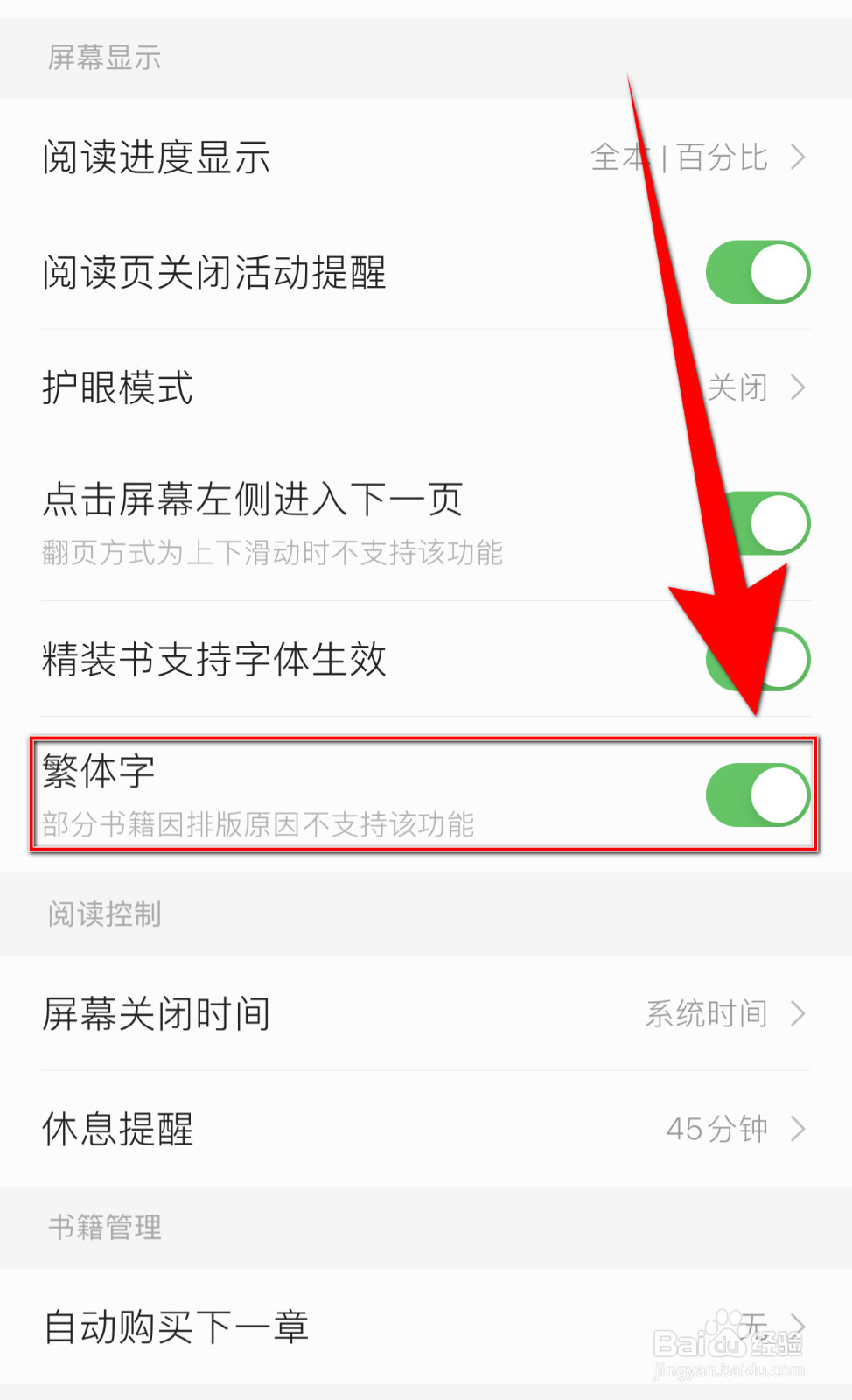
Task: Expand 休息提醒 options arrow
Action: (x=799, y=1129)
